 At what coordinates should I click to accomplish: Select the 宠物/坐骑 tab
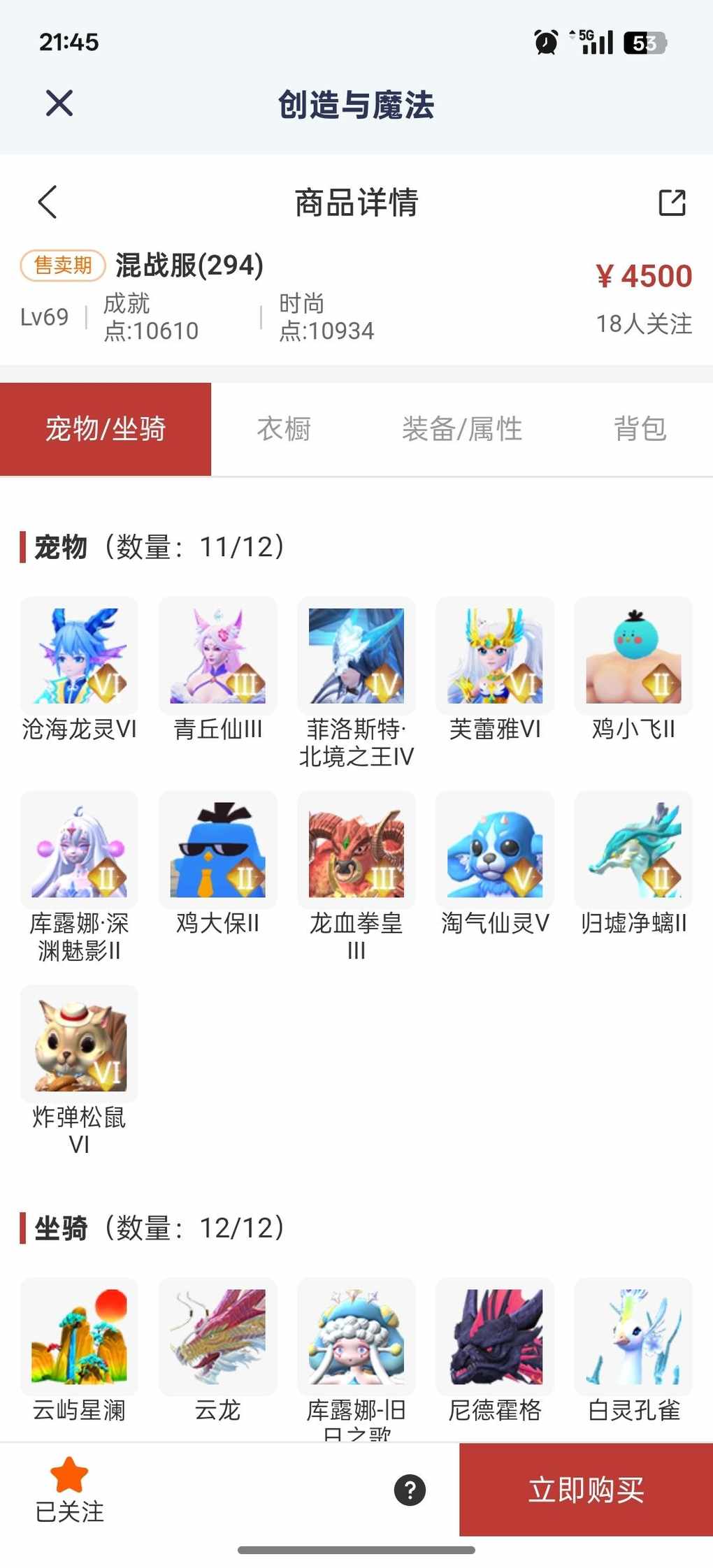pyautogui.click(x=106, y=429)
